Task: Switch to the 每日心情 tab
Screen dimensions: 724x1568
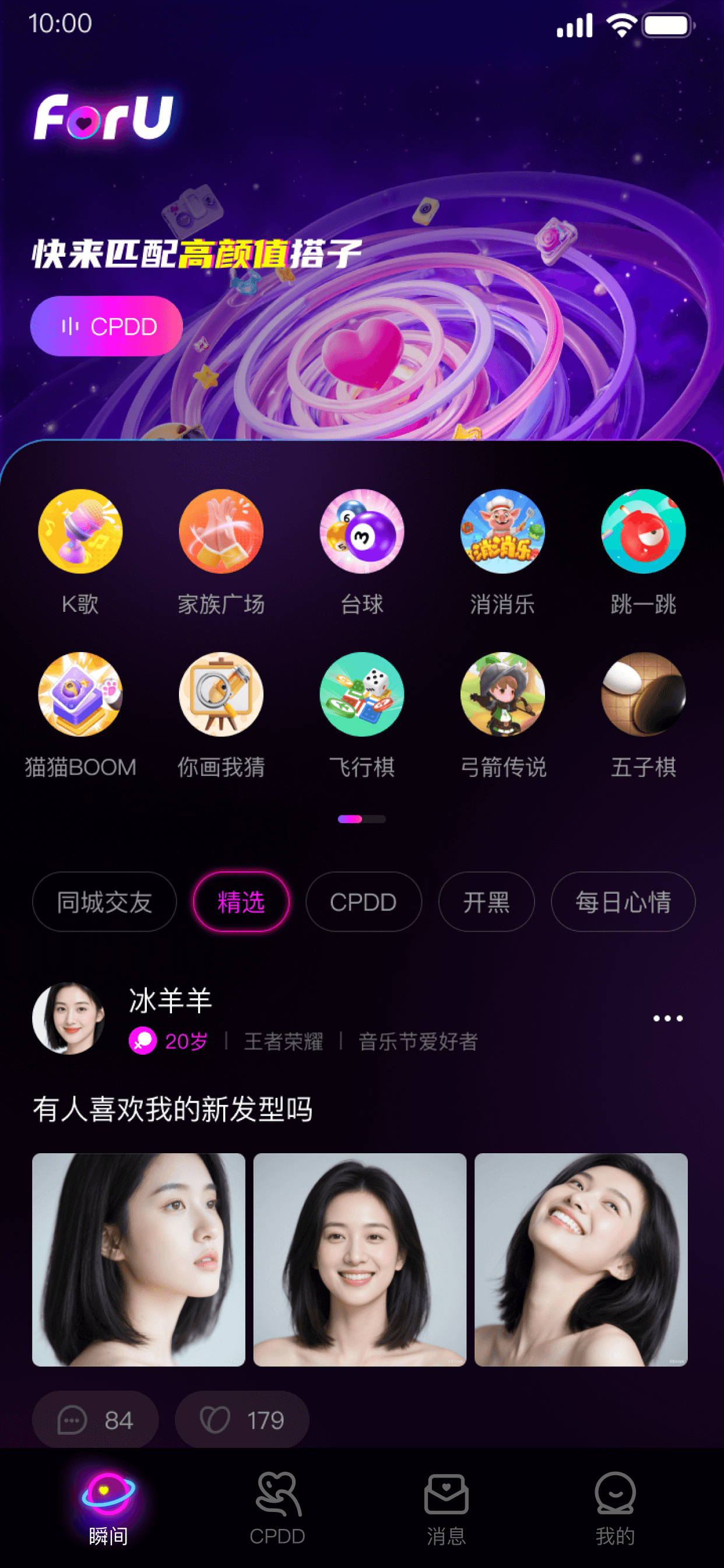Action: (x=623, y=902)
